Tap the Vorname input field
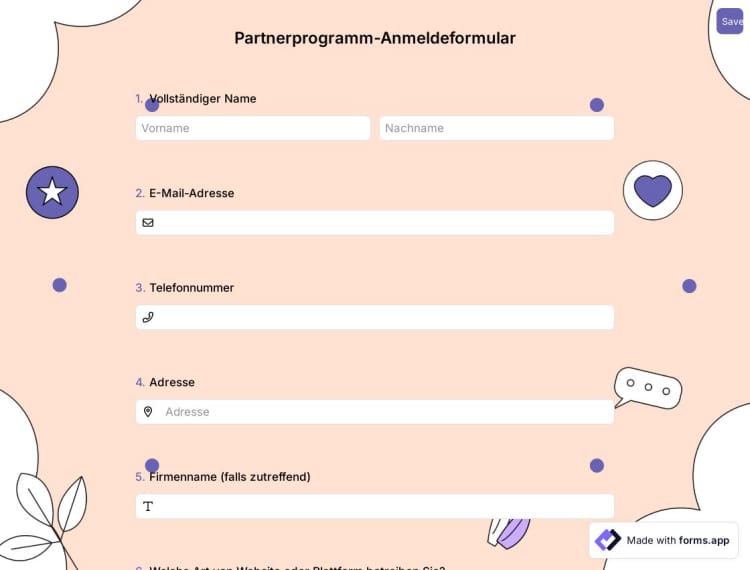750x570 pixels. pyautogui.click(x=252, y=128)
